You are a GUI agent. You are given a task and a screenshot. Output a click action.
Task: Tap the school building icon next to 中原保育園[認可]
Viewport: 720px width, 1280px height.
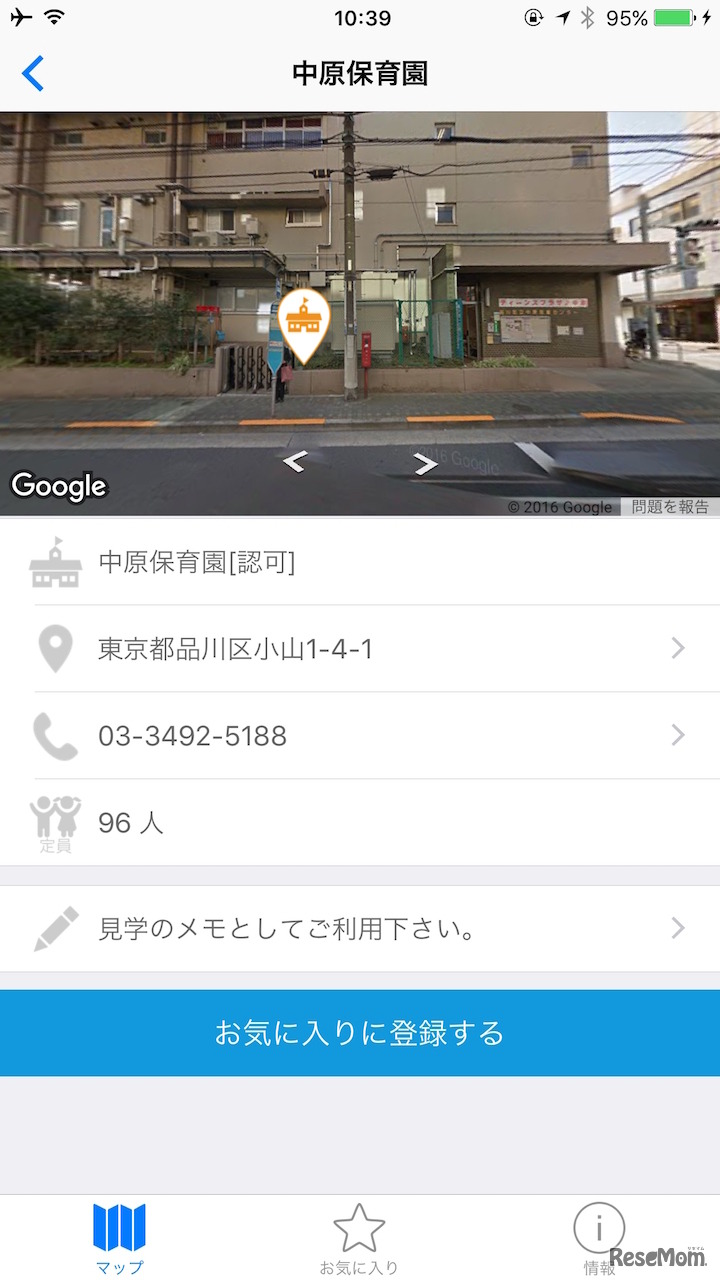pos(56,562)
